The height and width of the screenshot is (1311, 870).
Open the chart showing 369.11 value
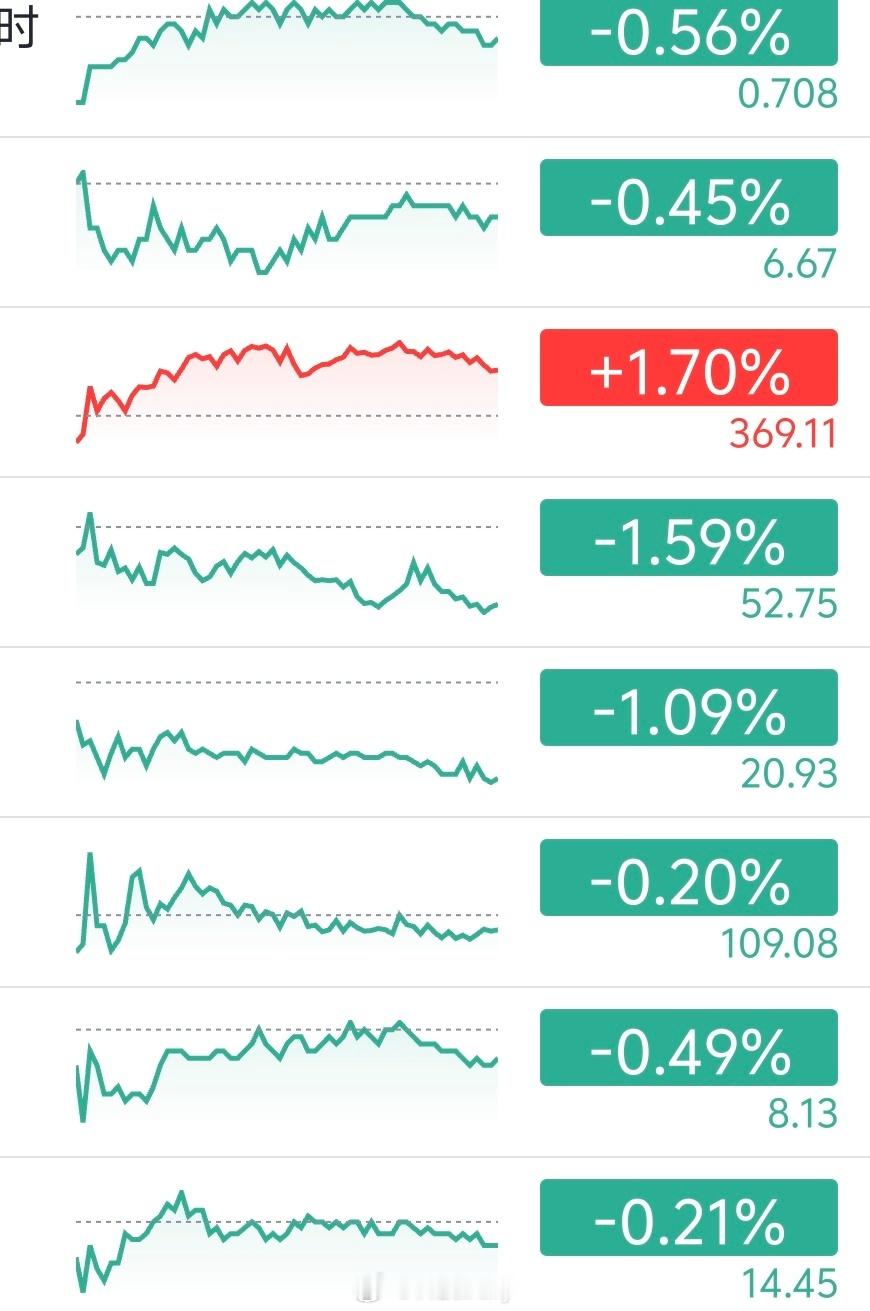pos(285,390)
